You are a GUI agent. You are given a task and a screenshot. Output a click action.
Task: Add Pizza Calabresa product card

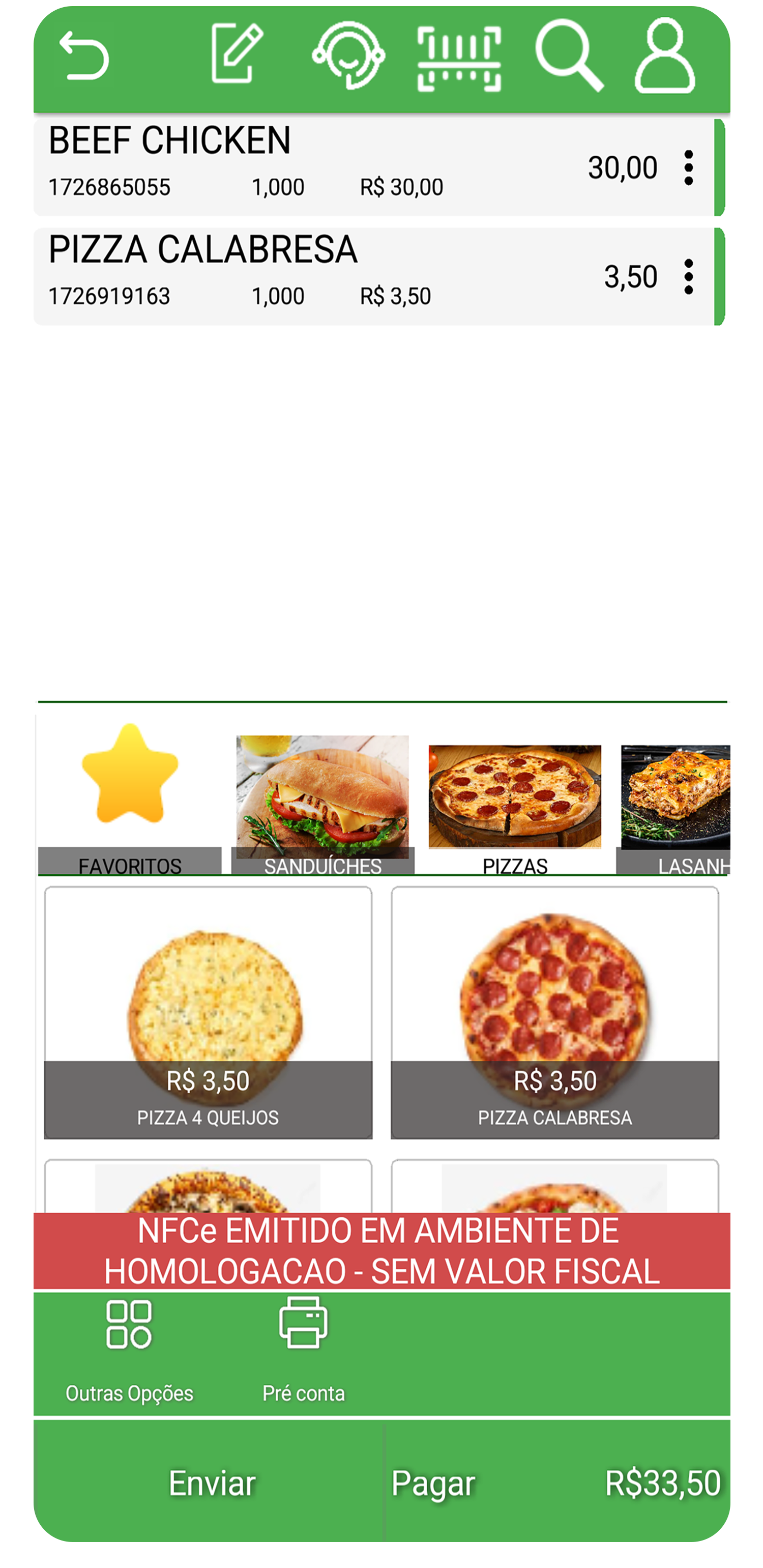point(555,1012)
